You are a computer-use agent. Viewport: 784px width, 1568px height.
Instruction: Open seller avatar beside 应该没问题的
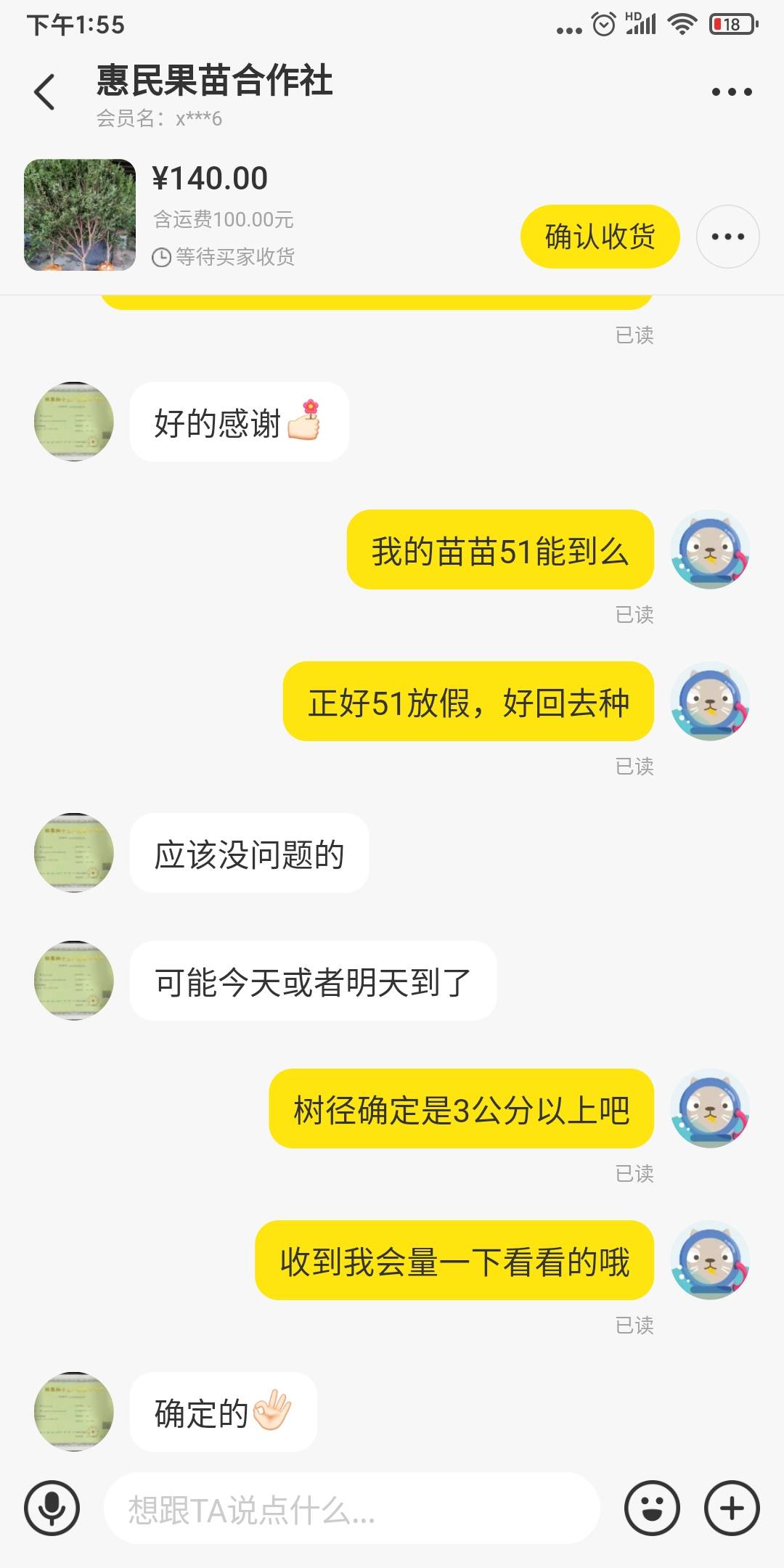(x=74, y=853)
